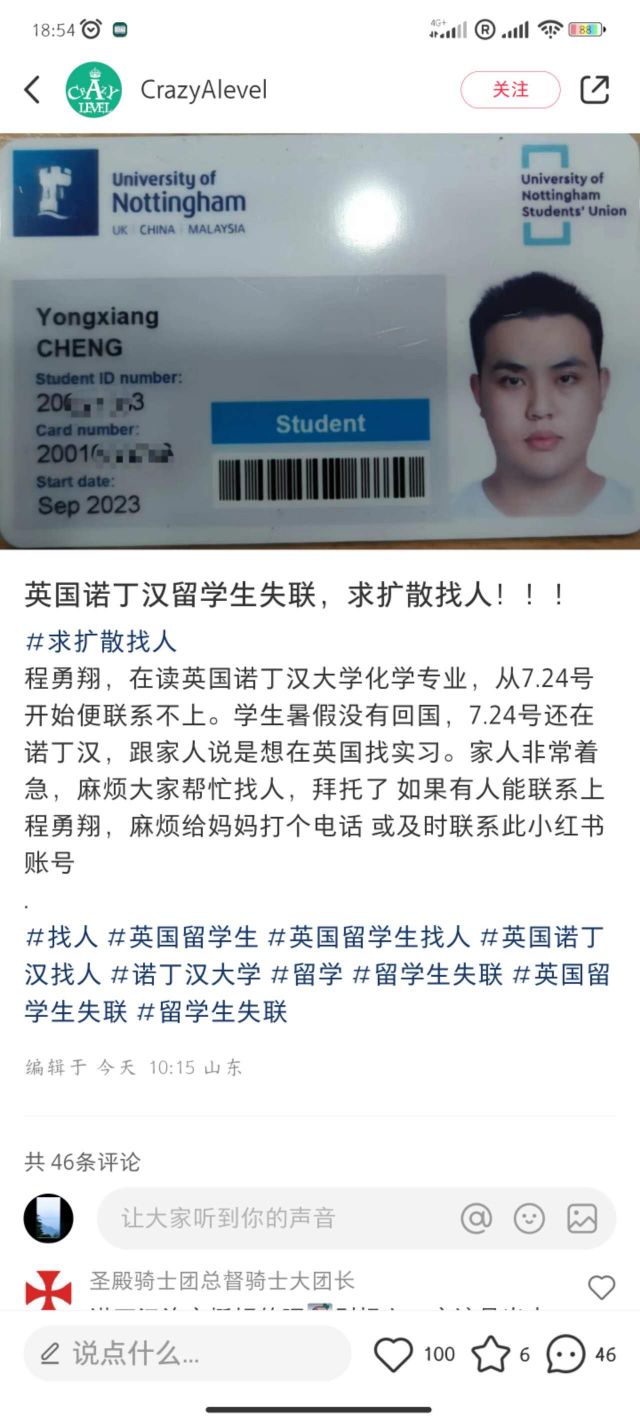Open the CrazyAlevel profile avatar
Viewport: 640px width, 1422px height.
[93, 90]
